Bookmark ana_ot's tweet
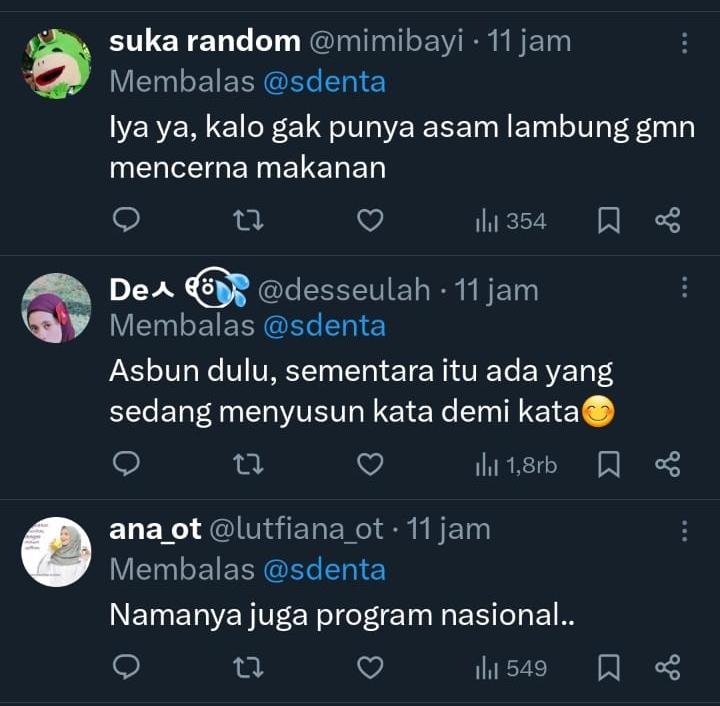 coord(608,667)
